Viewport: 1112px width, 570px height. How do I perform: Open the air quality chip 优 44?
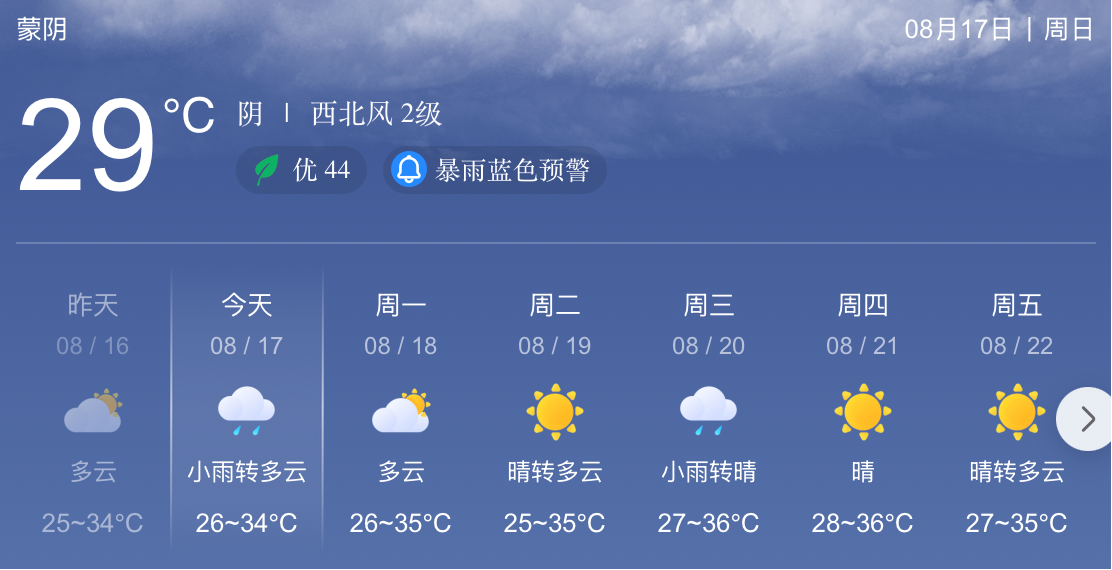pyautogui.click(x=302, y=170)
